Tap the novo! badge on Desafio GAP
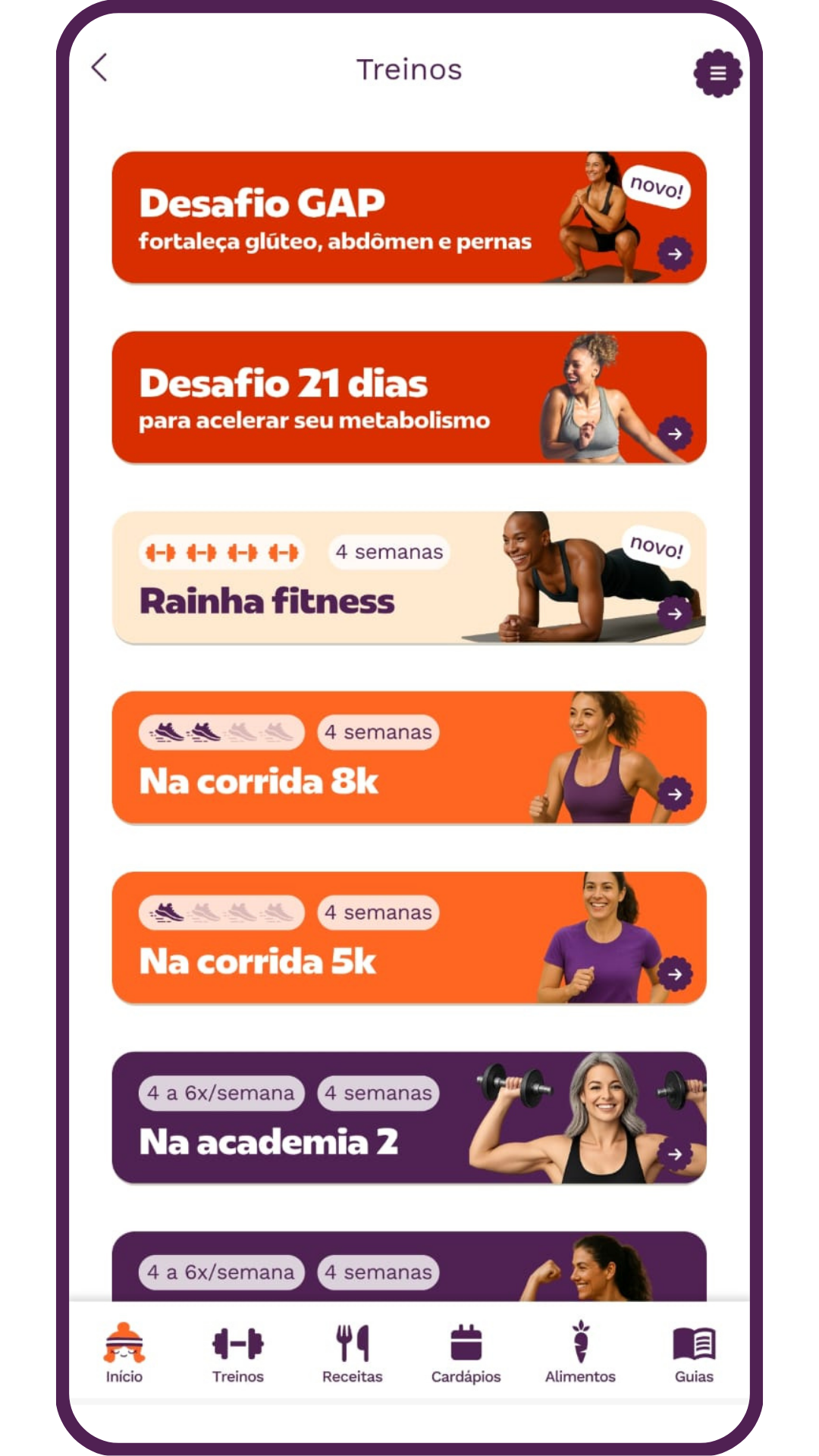Viewport: 819px width, 1456px height. pos(659,188)
